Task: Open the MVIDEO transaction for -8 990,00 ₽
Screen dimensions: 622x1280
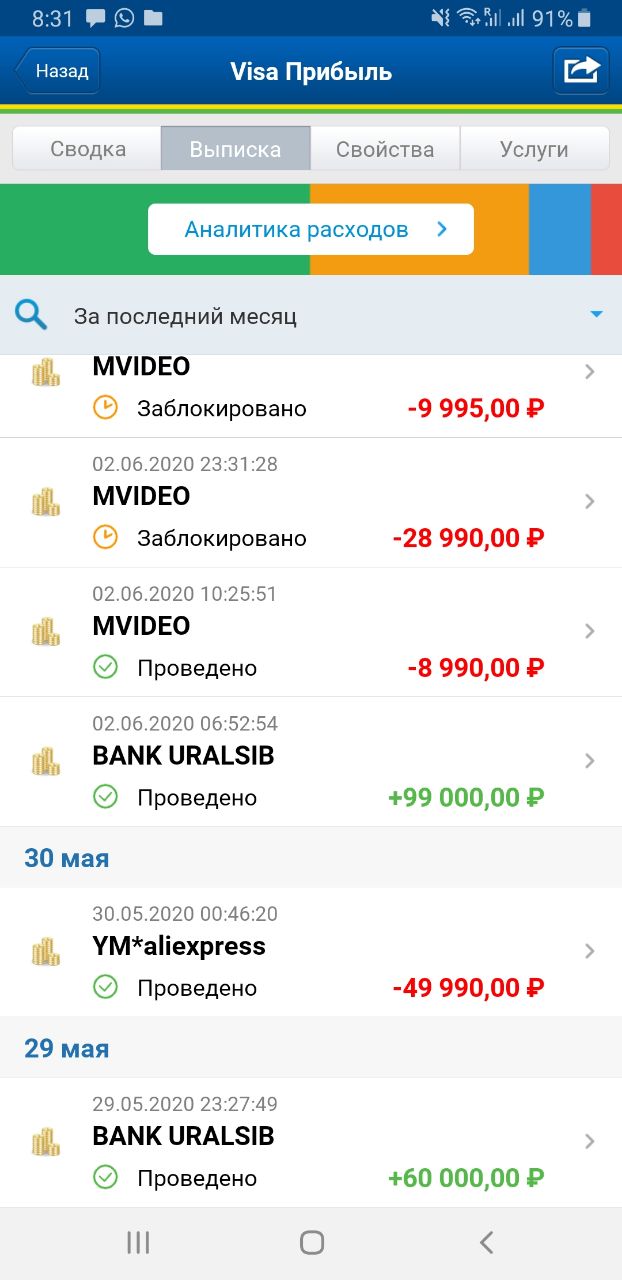Action: [x=311, y=633]
